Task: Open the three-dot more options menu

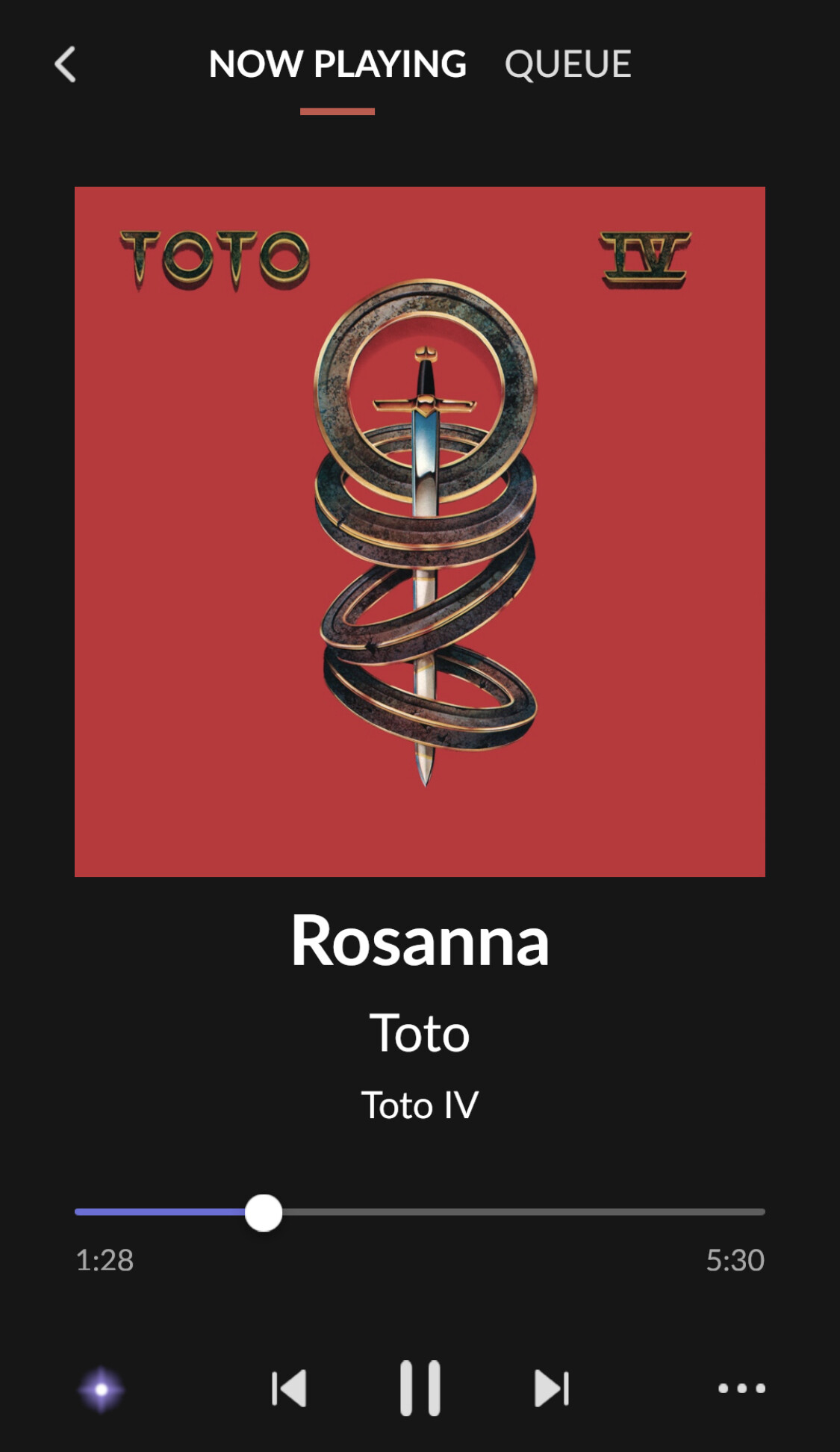Action: pos(741,1389)
